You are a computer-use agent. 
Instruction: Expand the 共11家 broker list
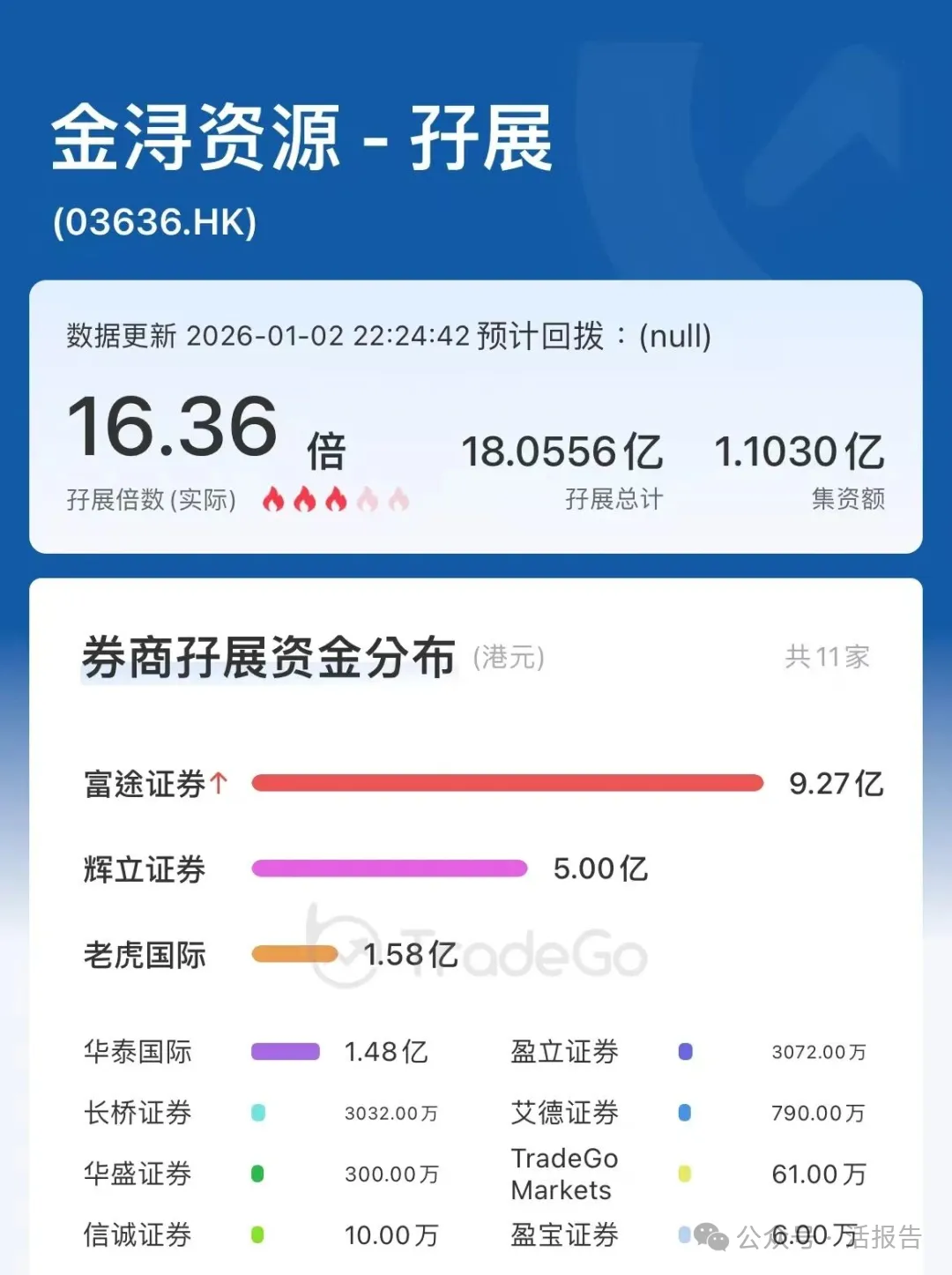827,658
